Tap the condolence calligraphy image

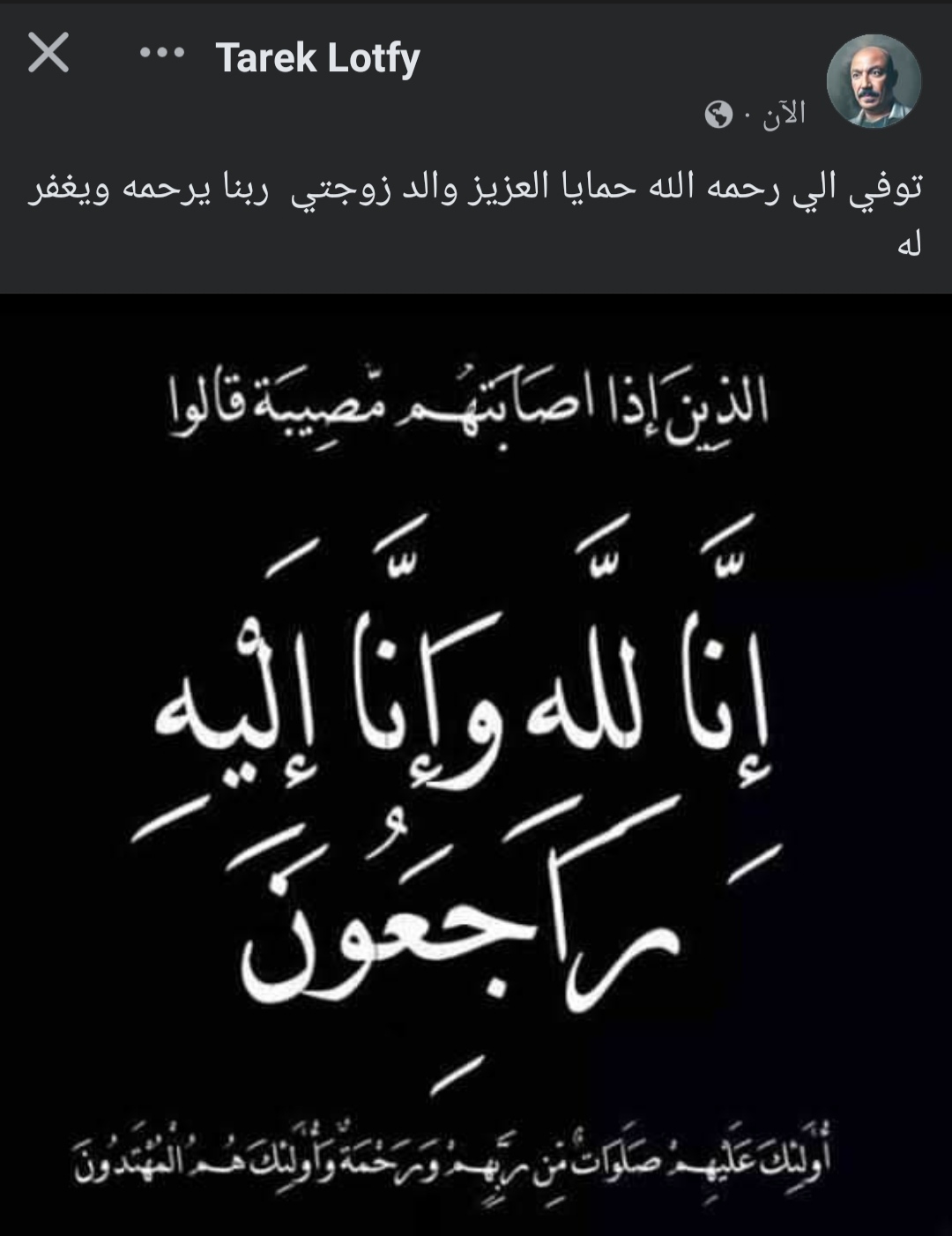[x=476, y=758]
